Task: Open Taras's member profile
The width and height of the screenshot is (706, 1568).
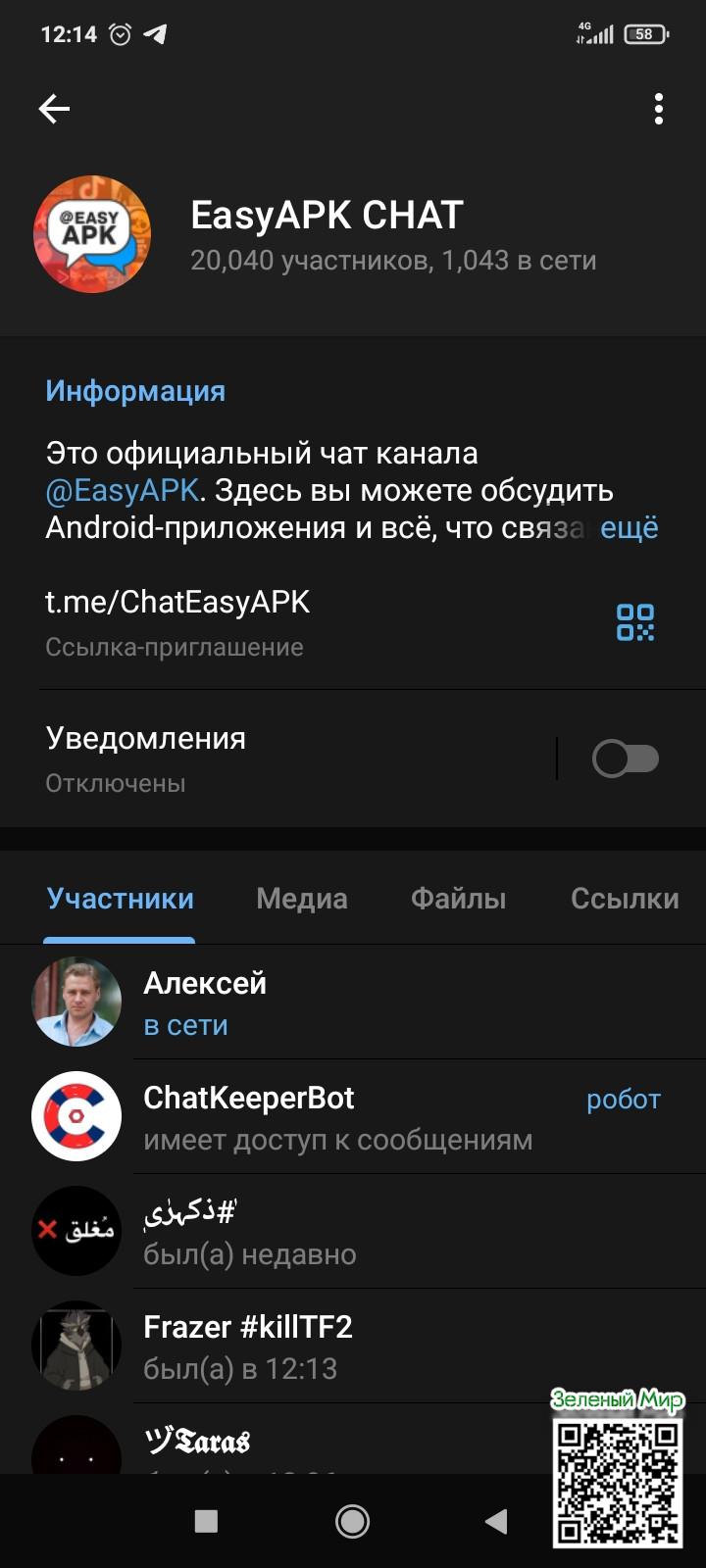Action: [294, 1443]
